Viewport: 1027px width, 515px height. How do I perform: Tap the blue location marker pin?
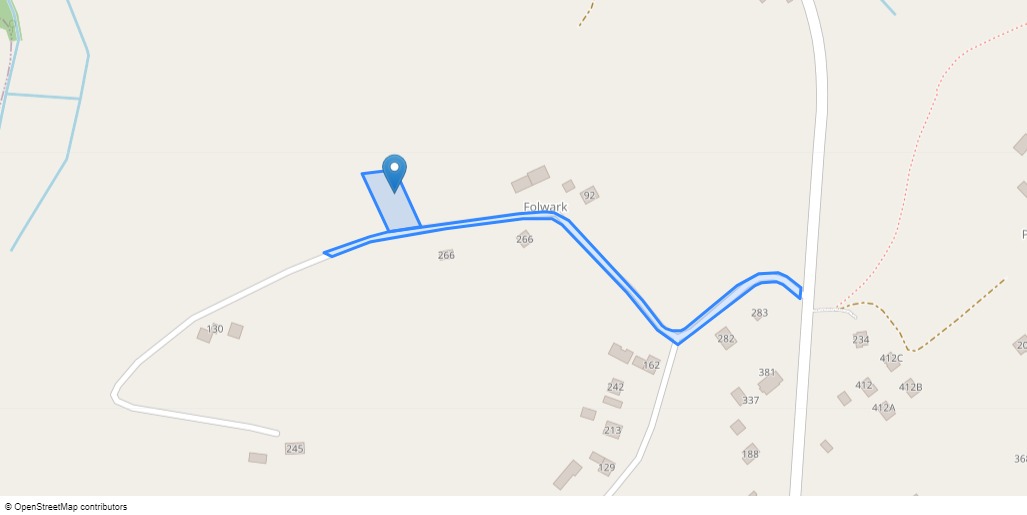coord(394,171)
